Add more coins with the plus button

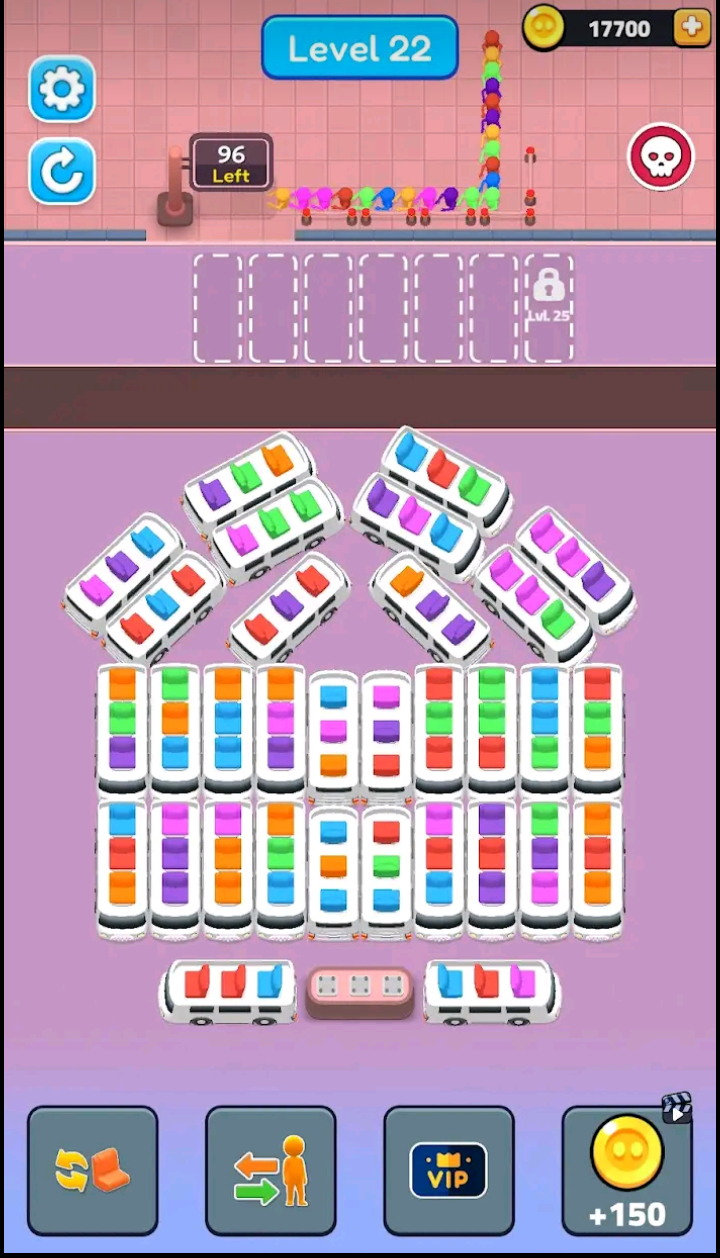[692, 28]
